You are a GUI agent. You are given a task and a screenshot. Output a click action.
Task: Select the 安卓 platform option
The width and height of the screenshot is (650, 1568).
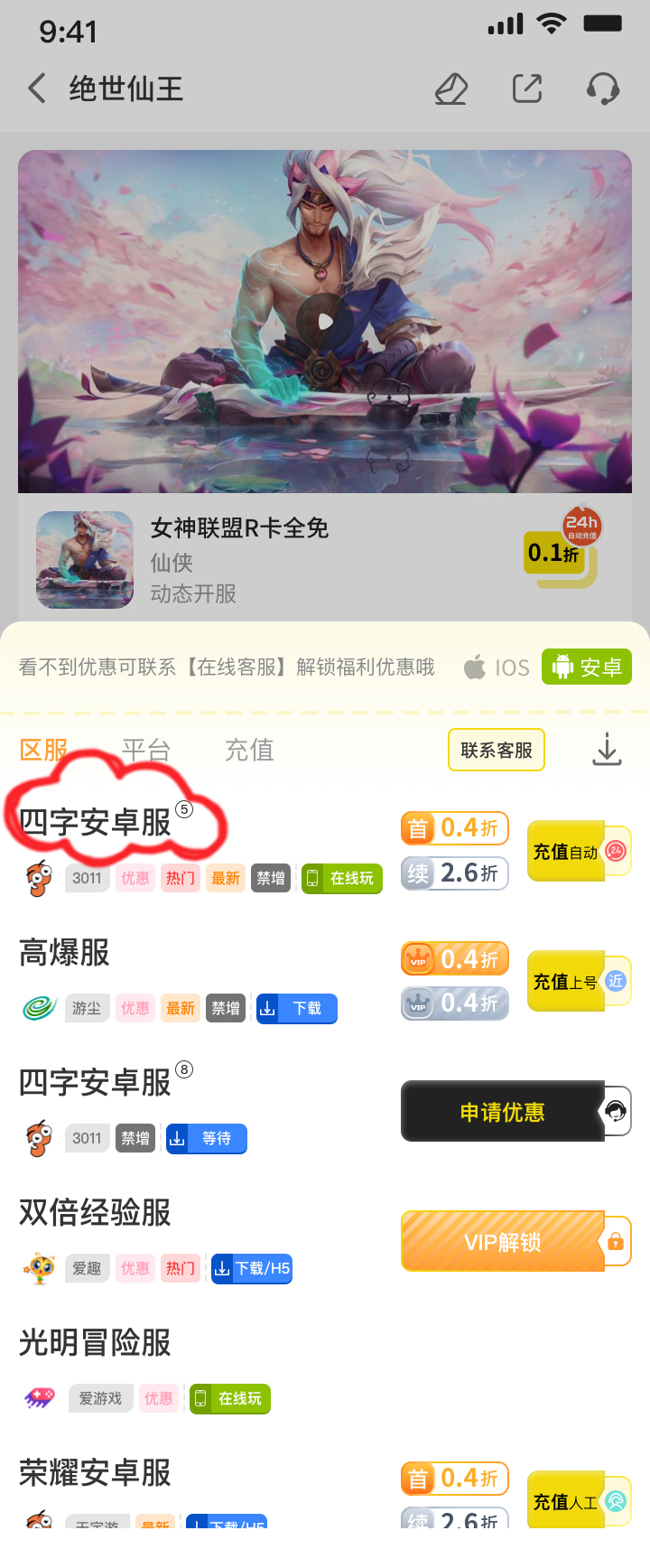pyautogui.click(x=587, y=667)
